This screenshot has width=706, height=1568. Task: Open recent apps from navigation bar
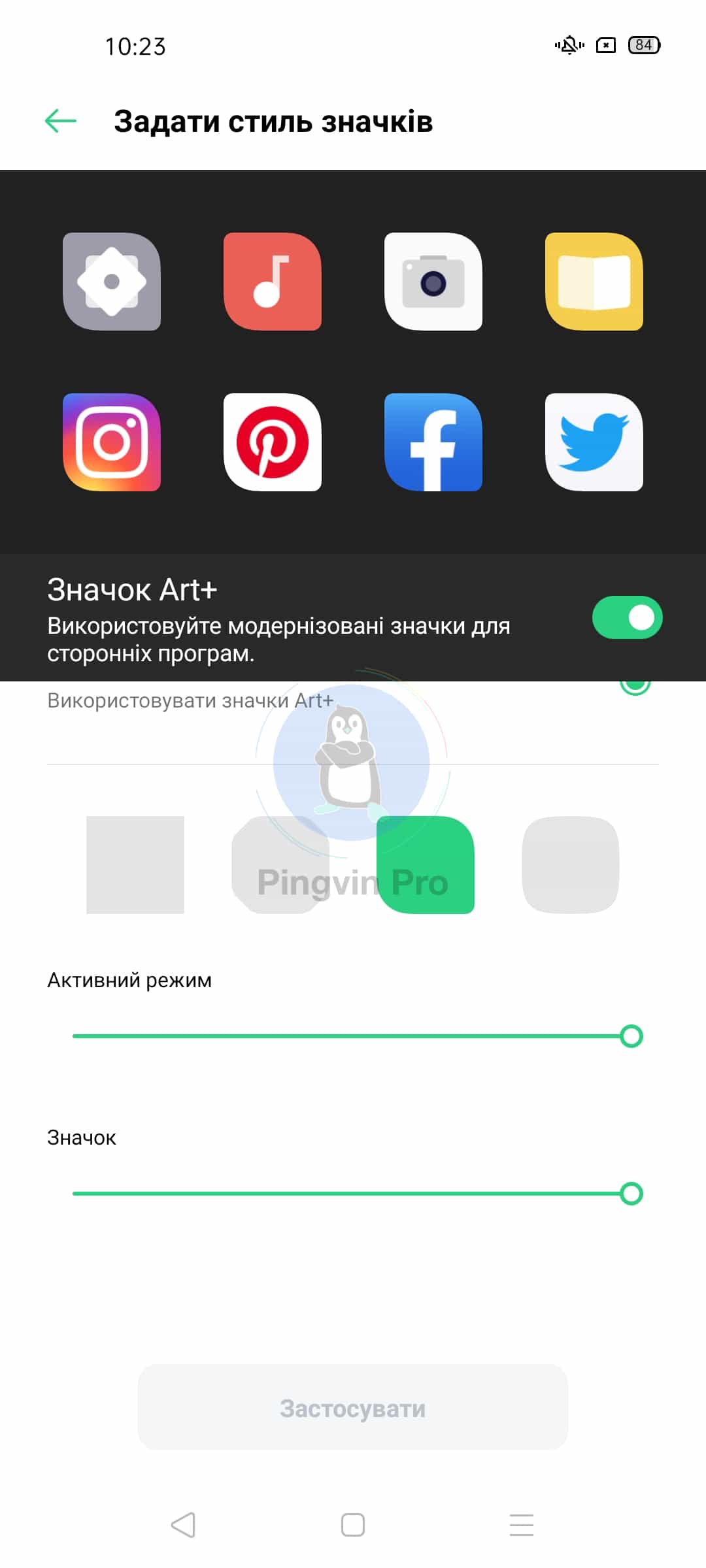click(x=522, y=1525)
